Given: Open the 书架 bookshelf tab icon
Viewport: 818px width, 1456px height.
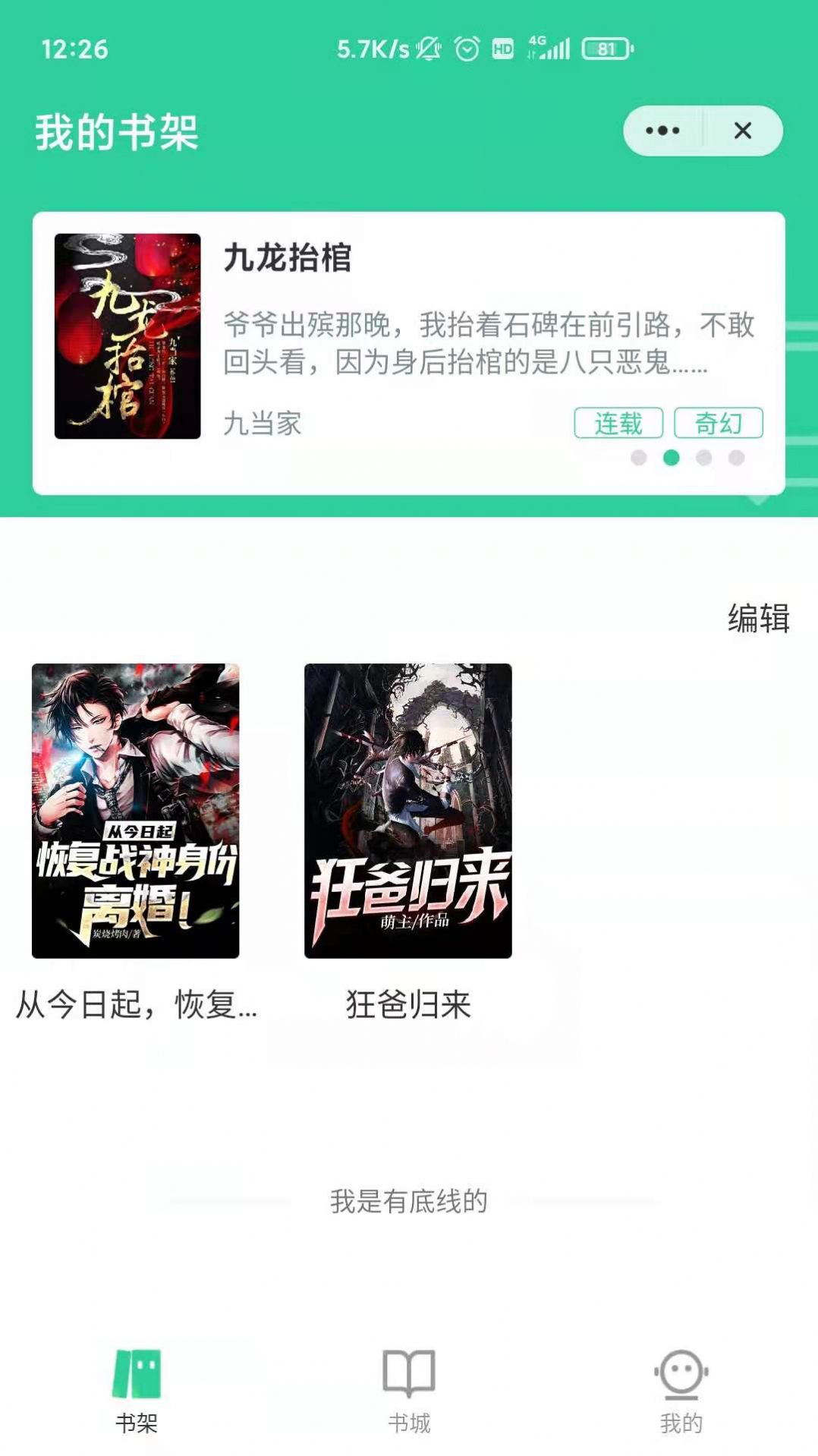Looking at the screenshot, I should point(137,1383).
